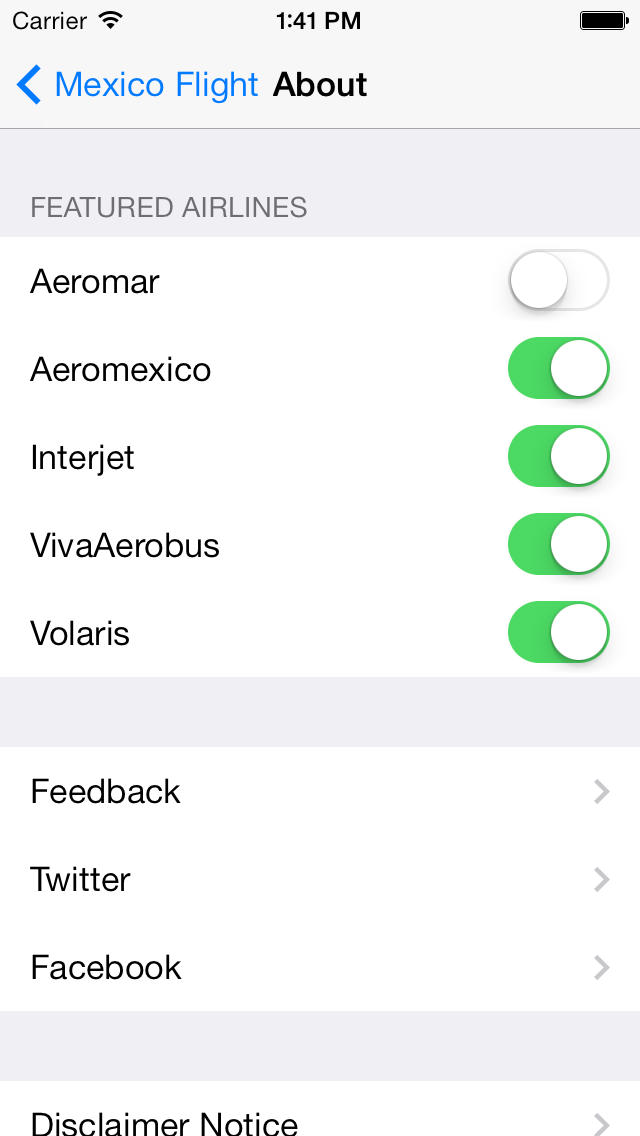Go back to Mexico Flight

138,85
